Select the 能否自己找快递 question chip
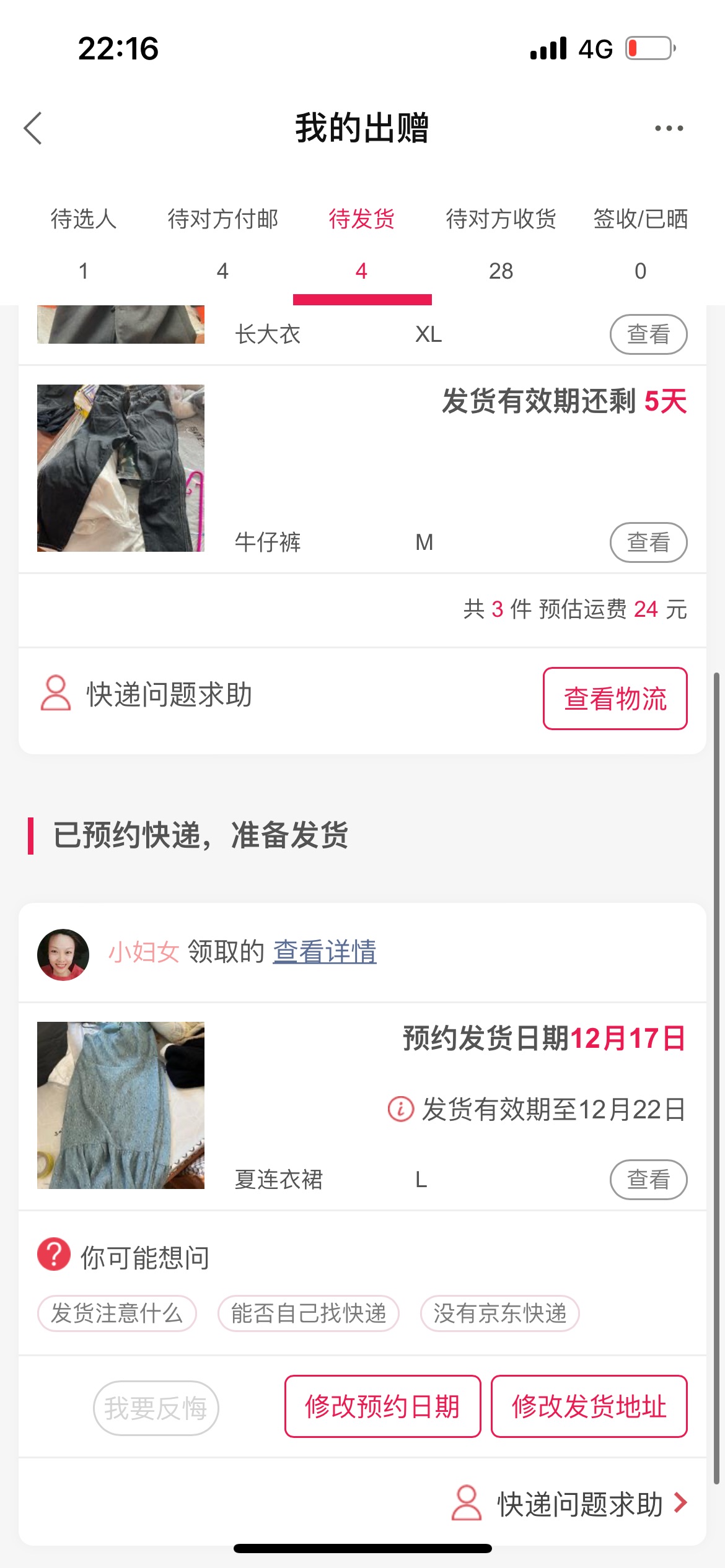Image resolution: width=725 pixels, height=1568 pixels. (x=309, y=1313)
